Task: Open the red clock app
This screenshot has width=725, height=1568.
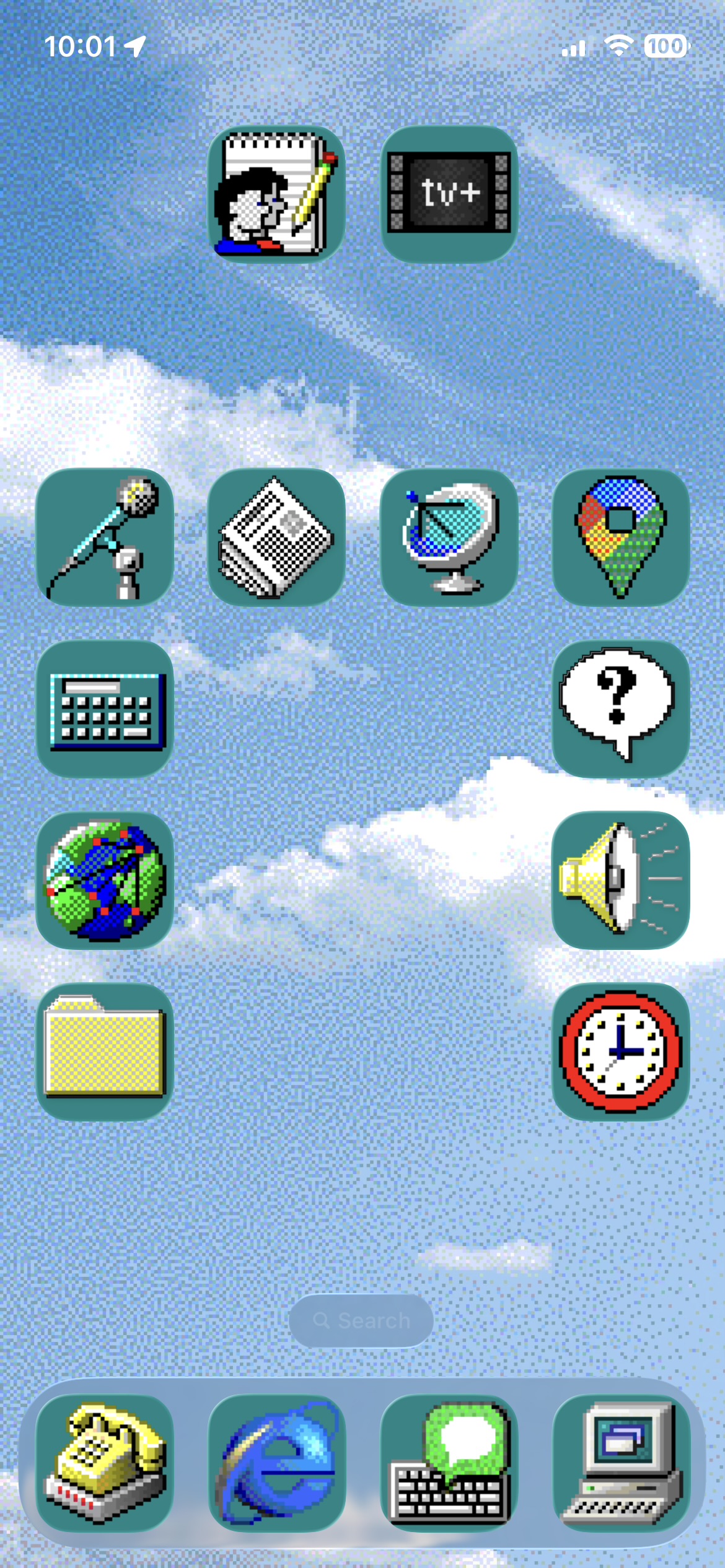Action: [621, 1052]
